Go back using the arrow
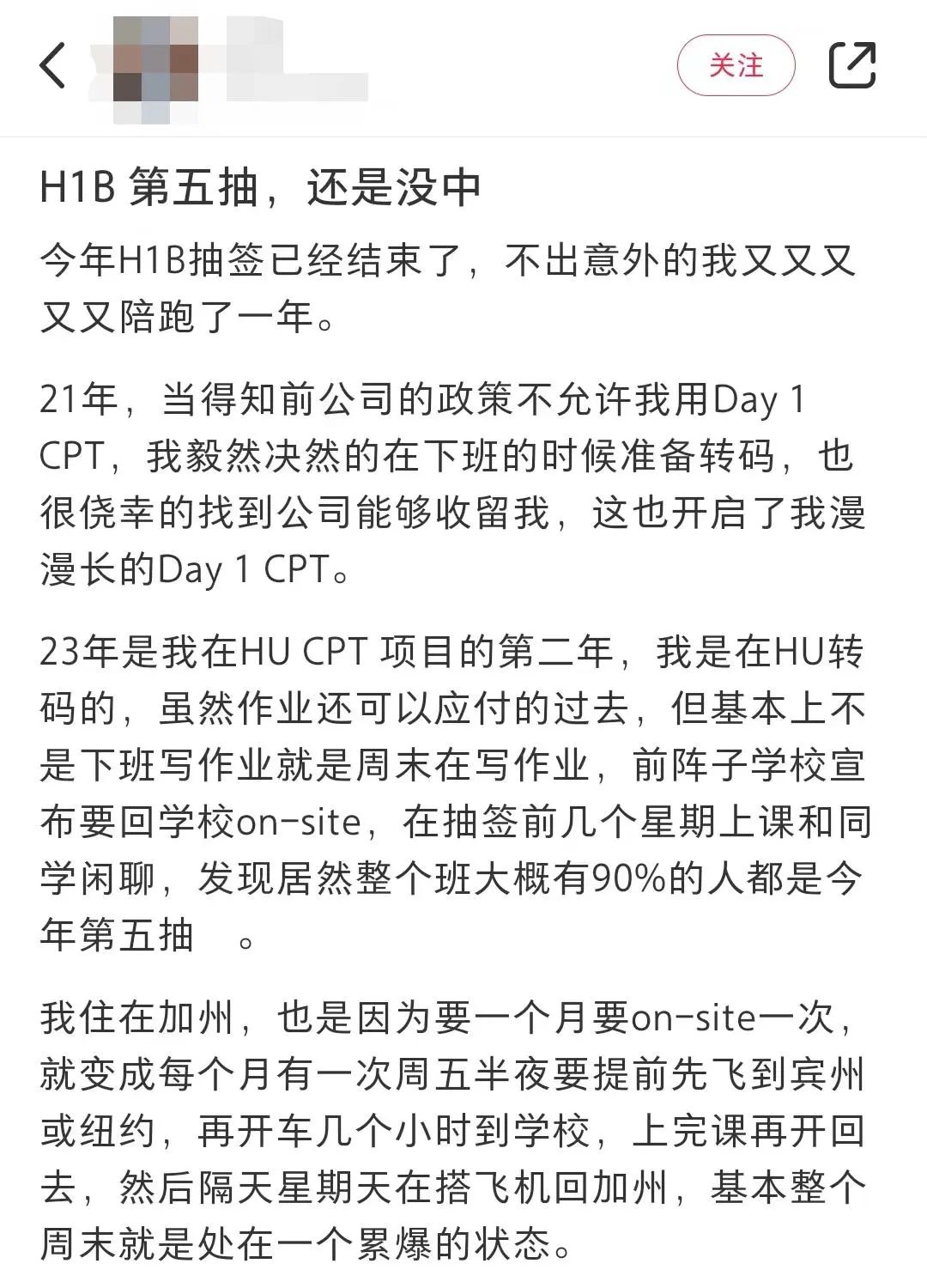The height and width of the screenshot is (1288, 927). (x=53, y=65)
